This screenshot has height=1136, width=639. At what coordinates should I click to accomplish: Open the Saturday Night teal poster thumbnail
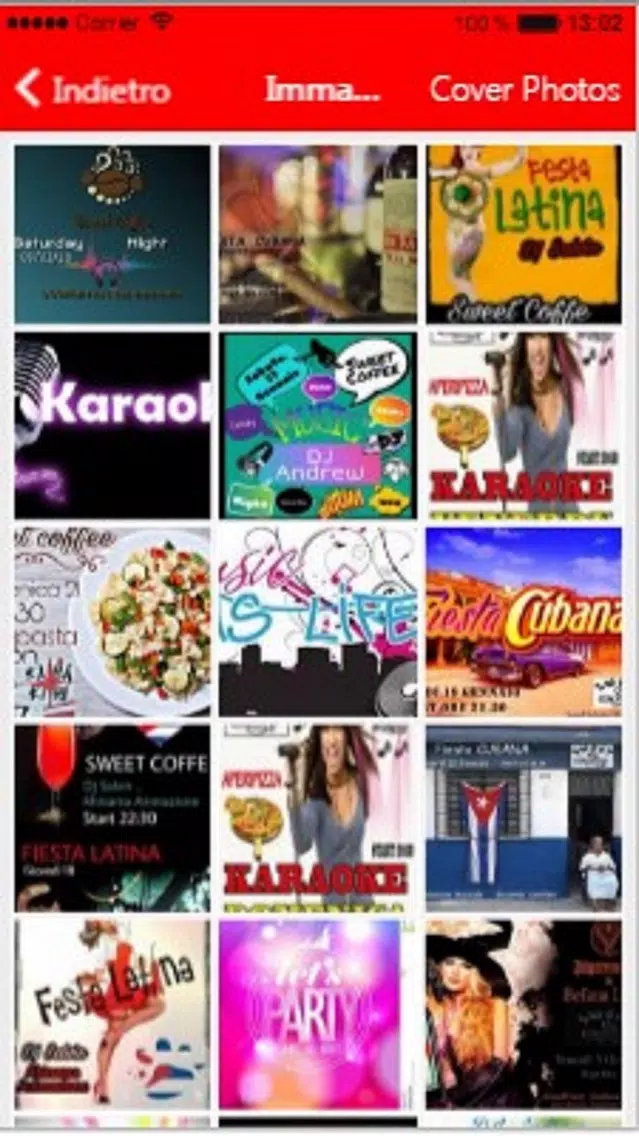click(x=112, y=234)
